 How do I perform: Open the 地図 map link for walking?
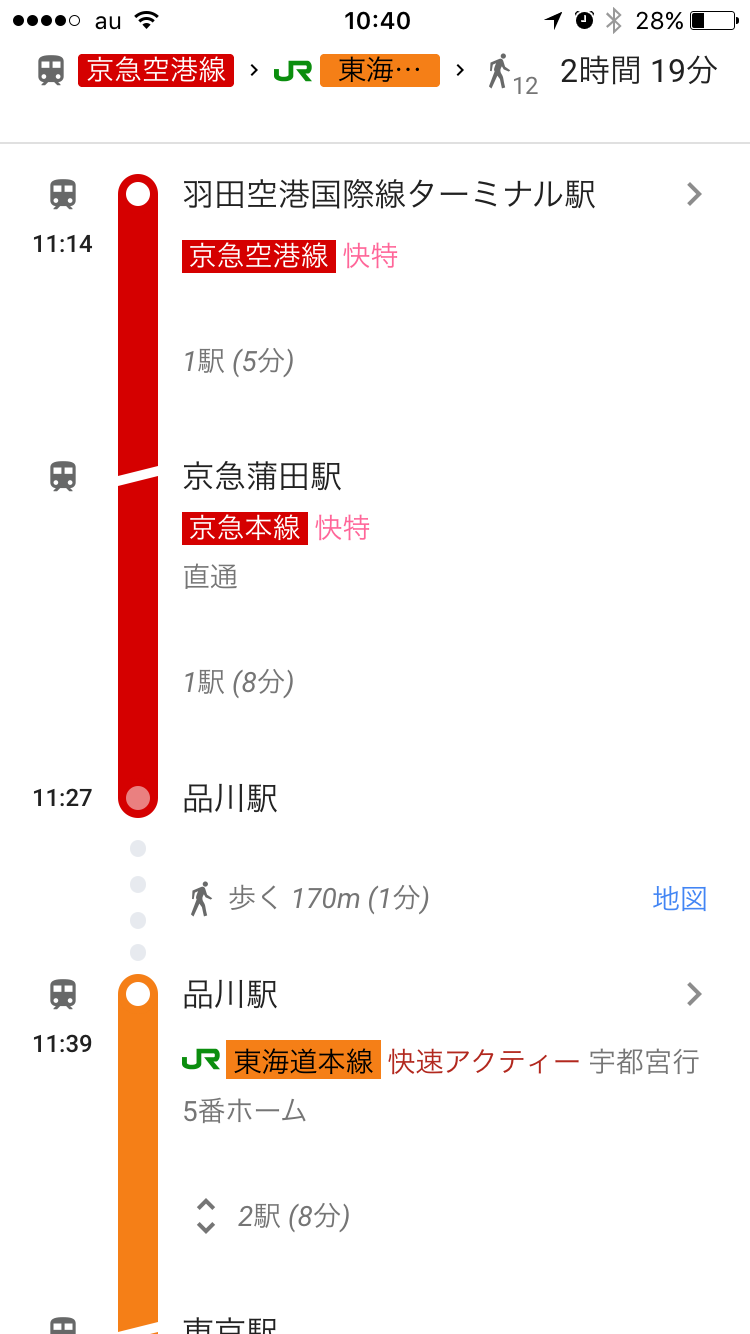pos(679,898)
